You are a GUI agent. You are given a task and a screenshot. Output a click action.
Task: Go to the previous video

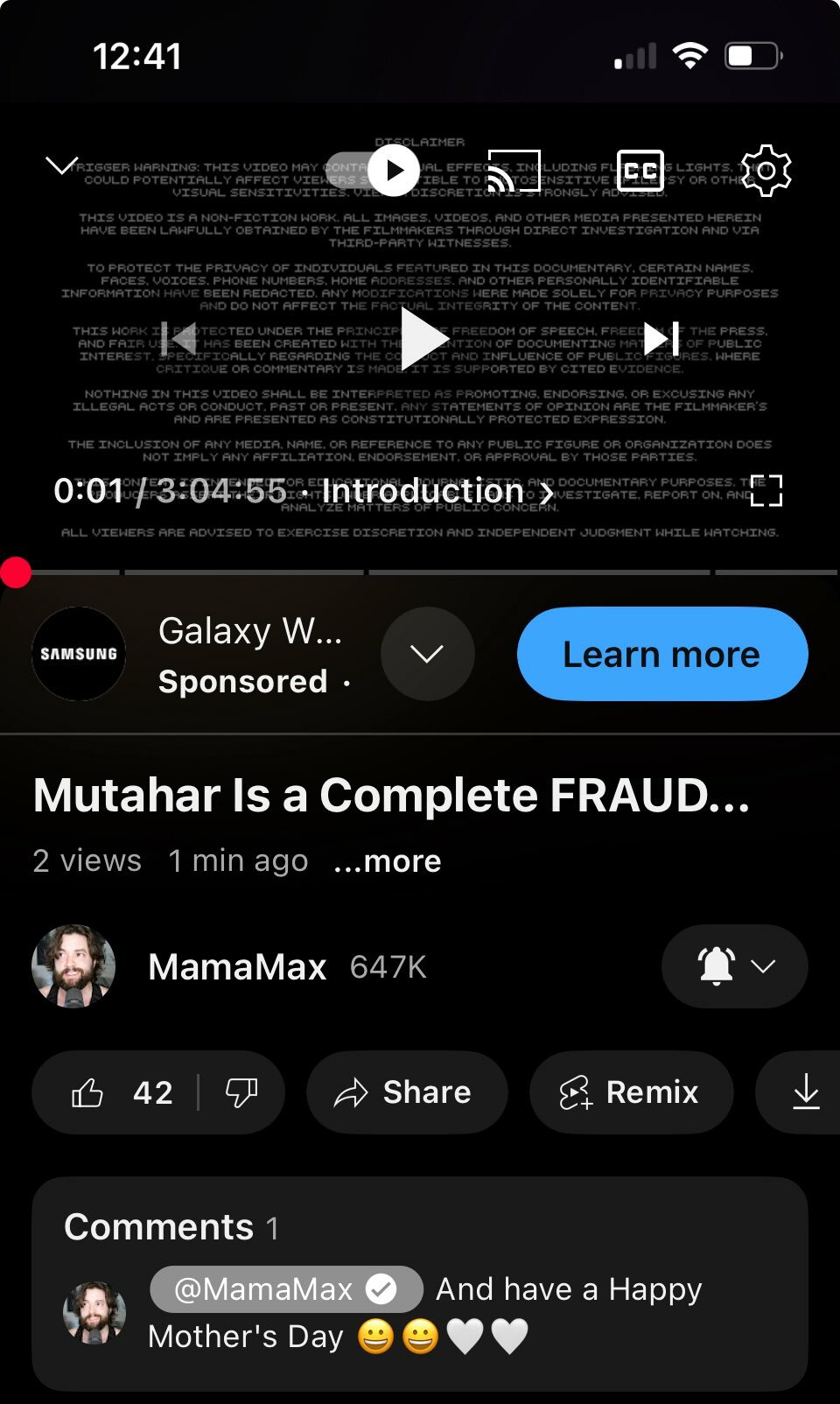[x=178, y=339]
